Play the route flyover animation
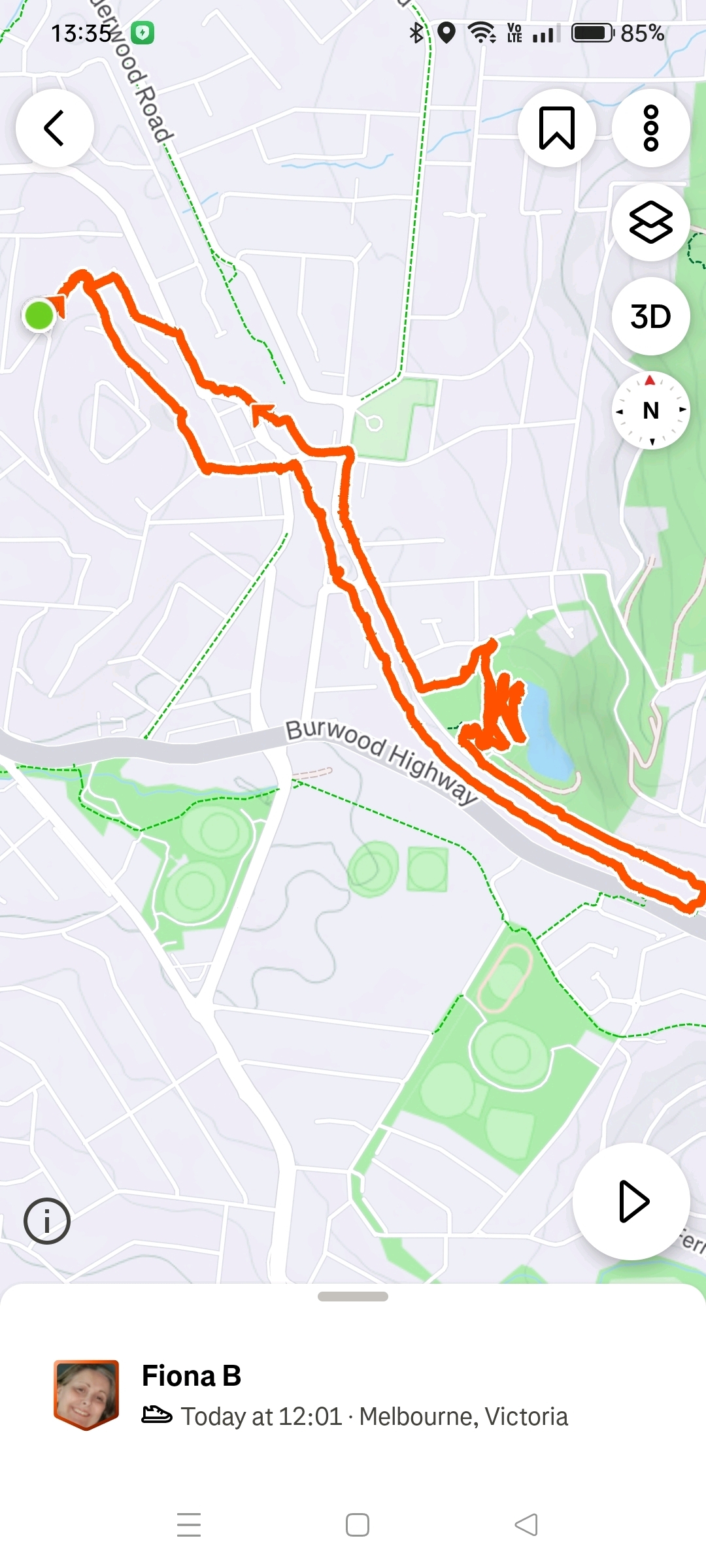Viewport: 706px width, 1568px height. tap(631, 1201)
